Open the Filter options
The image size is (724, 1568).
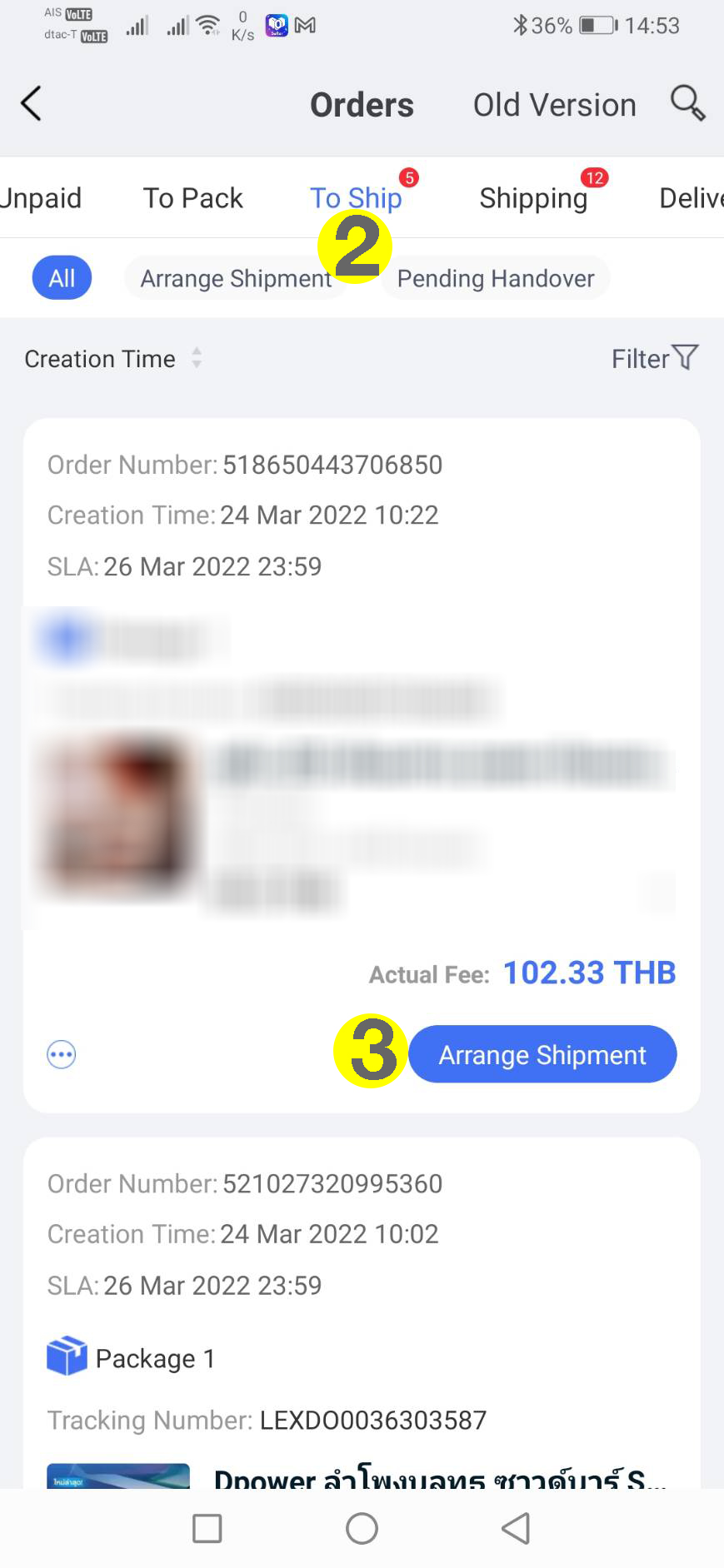[x=654, y=359]
